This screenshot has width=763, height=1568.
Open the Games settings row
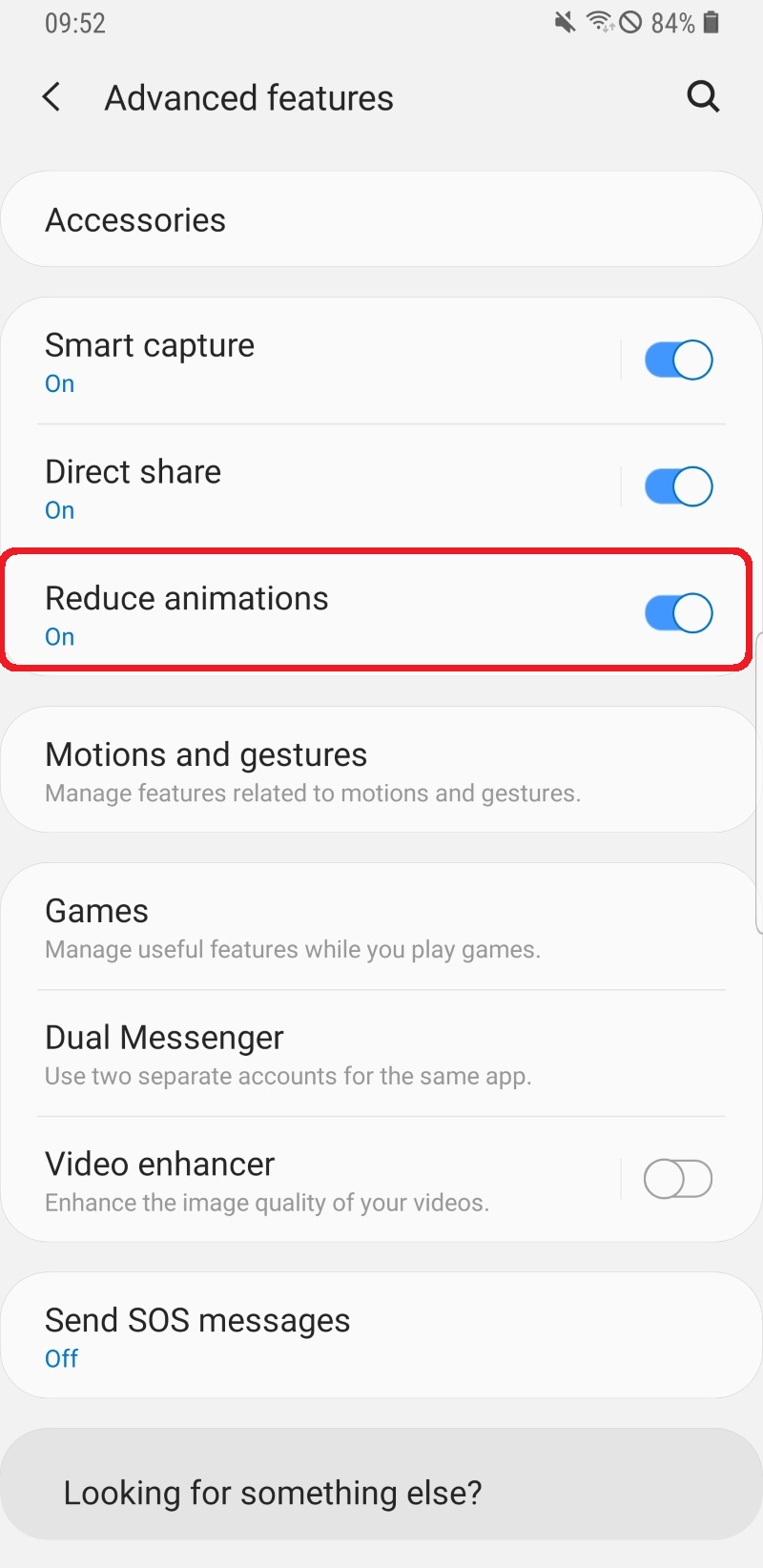381,927
